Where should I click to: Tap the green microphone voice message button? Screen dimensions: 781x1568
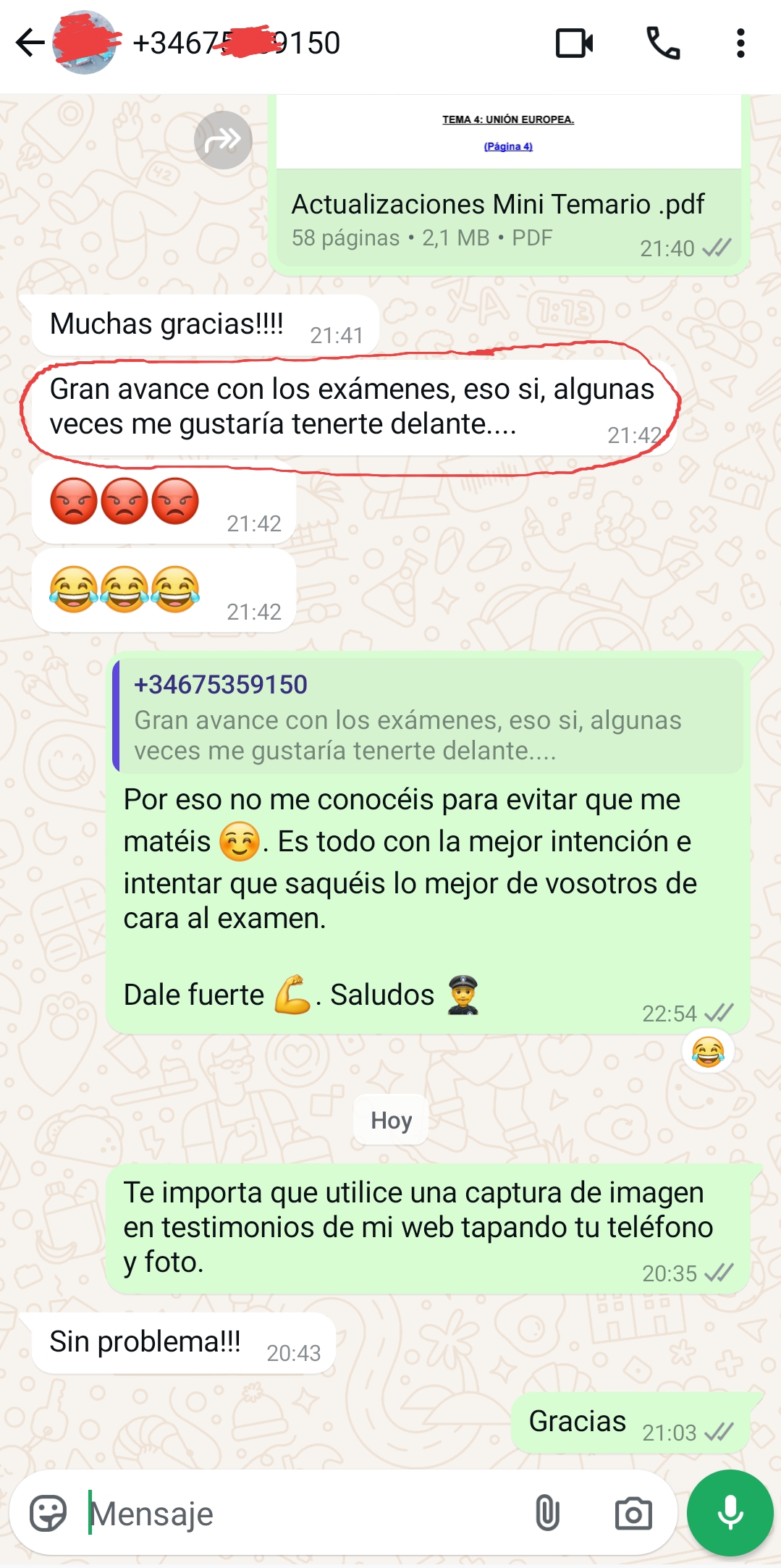pos(730,1512)
